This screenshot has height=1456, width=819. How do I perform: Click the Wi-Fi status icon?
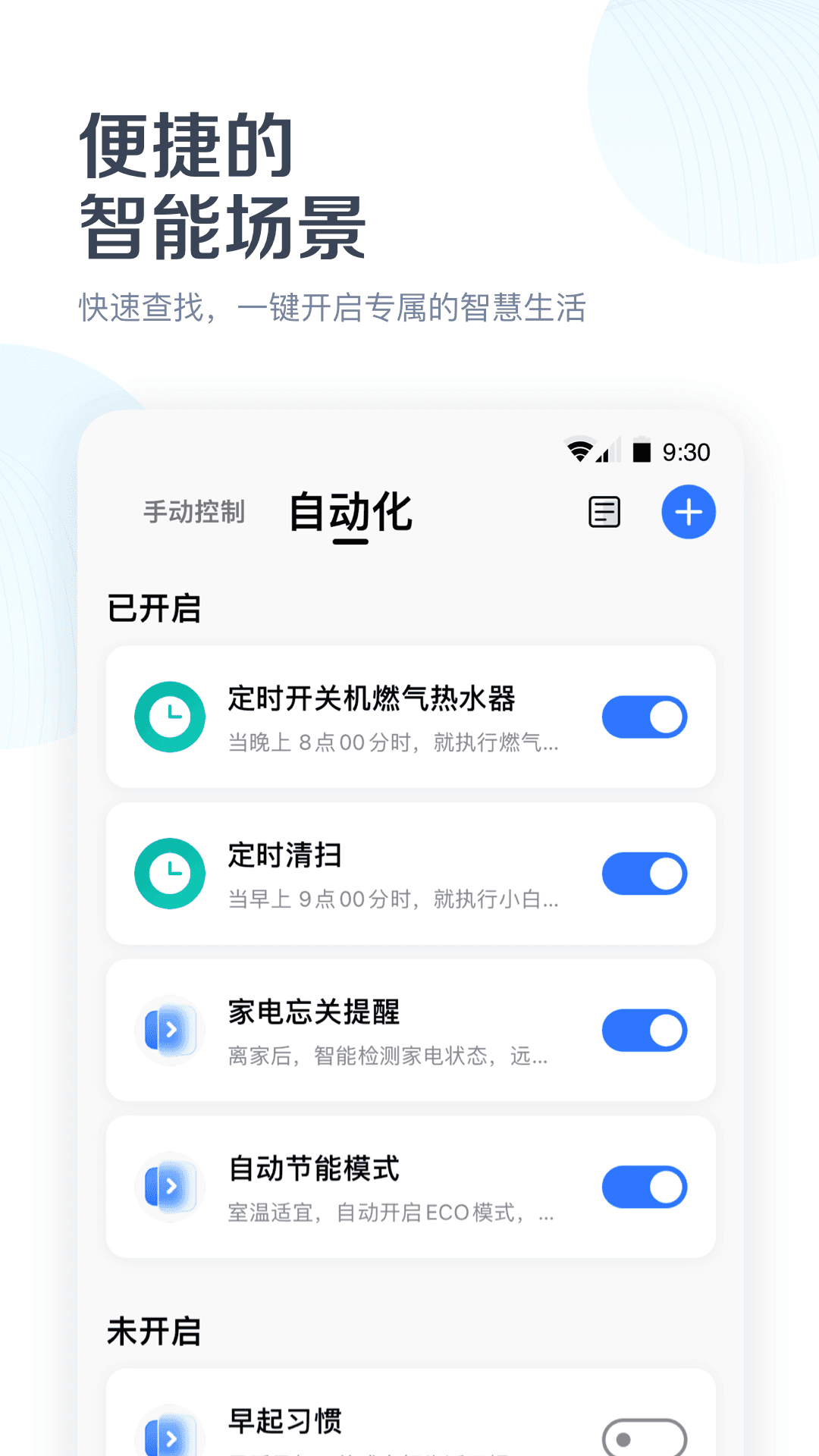(x=579, y=449)
